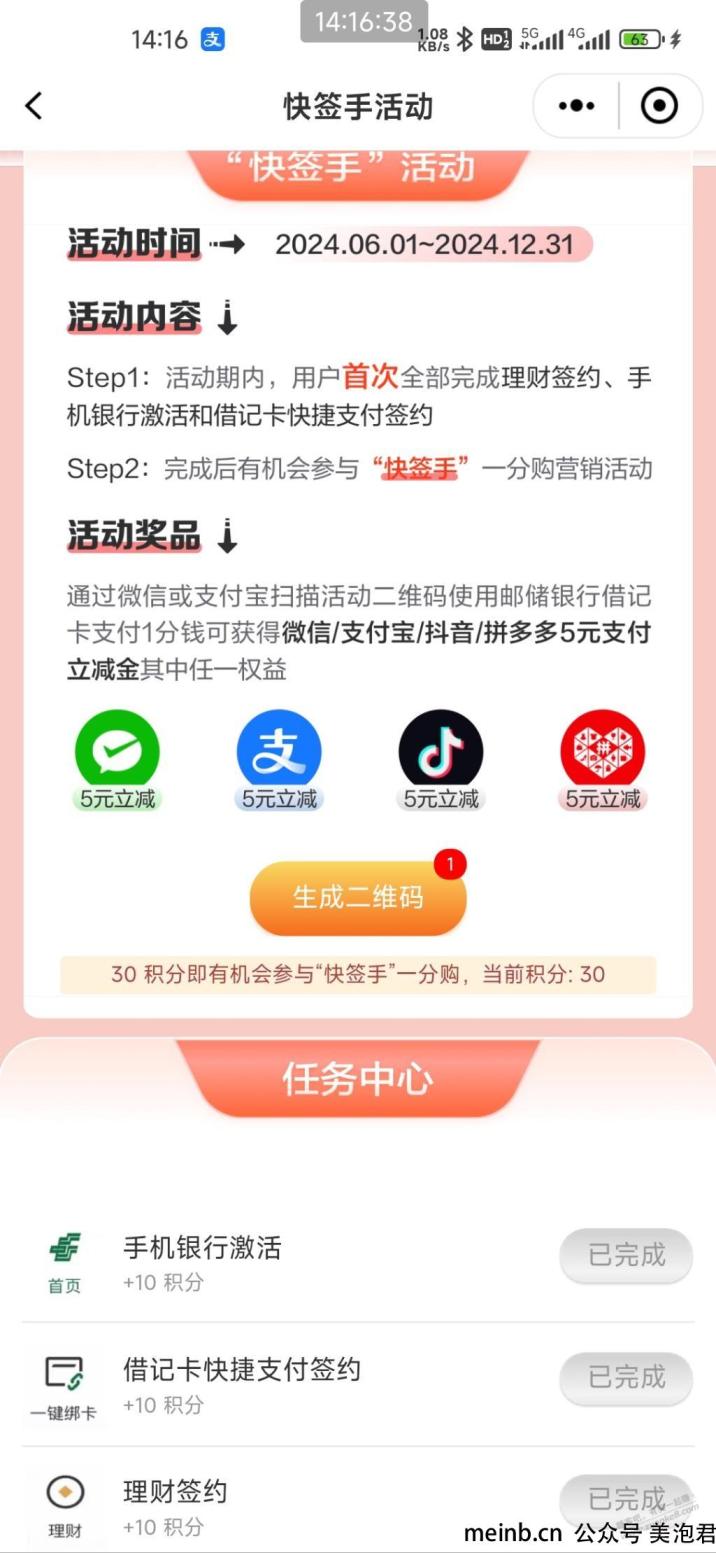Open the mini program three-dots menu
This screenshot has height=1553, width=716.
[x=576, y=106]
